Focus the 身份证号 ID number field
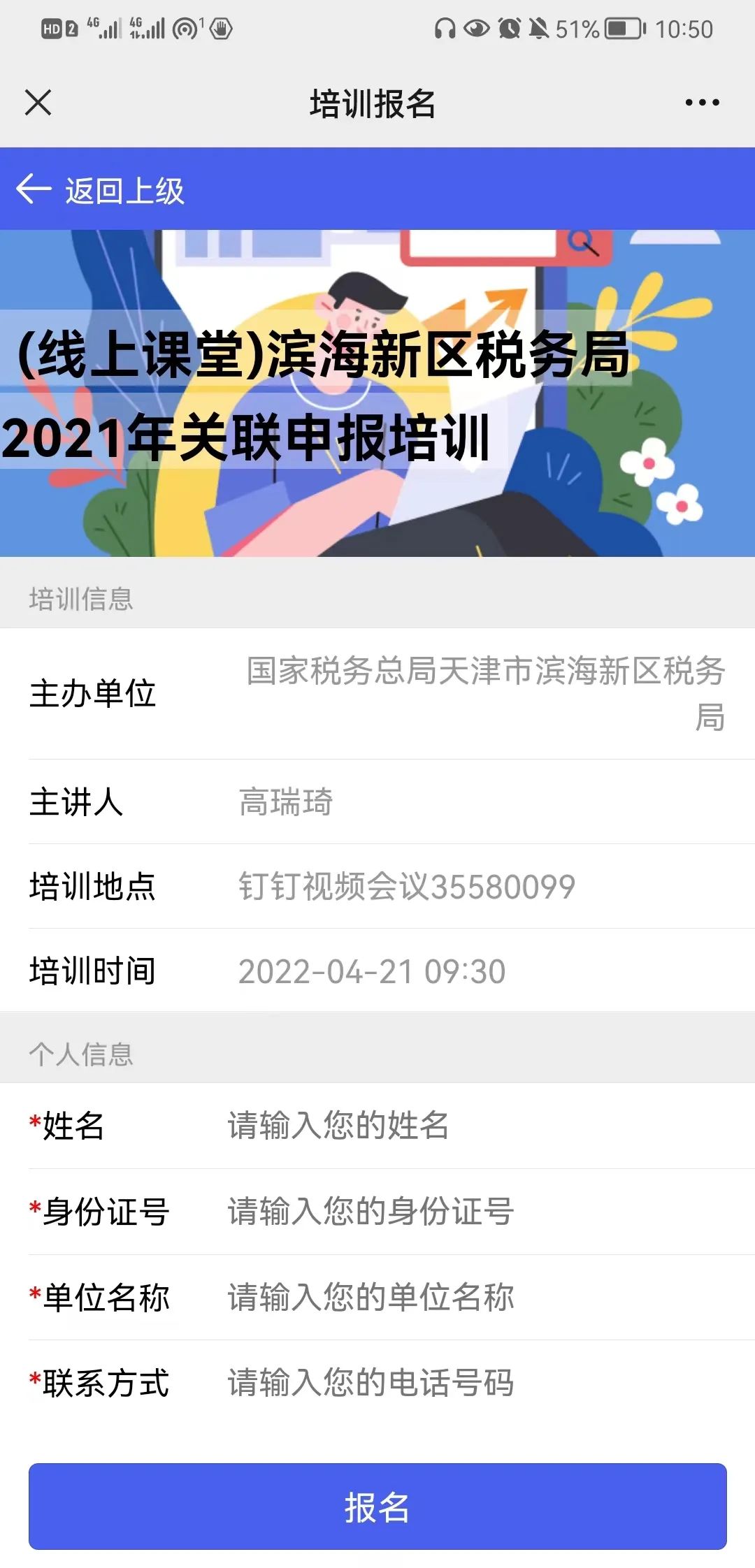 [475, 1212]
